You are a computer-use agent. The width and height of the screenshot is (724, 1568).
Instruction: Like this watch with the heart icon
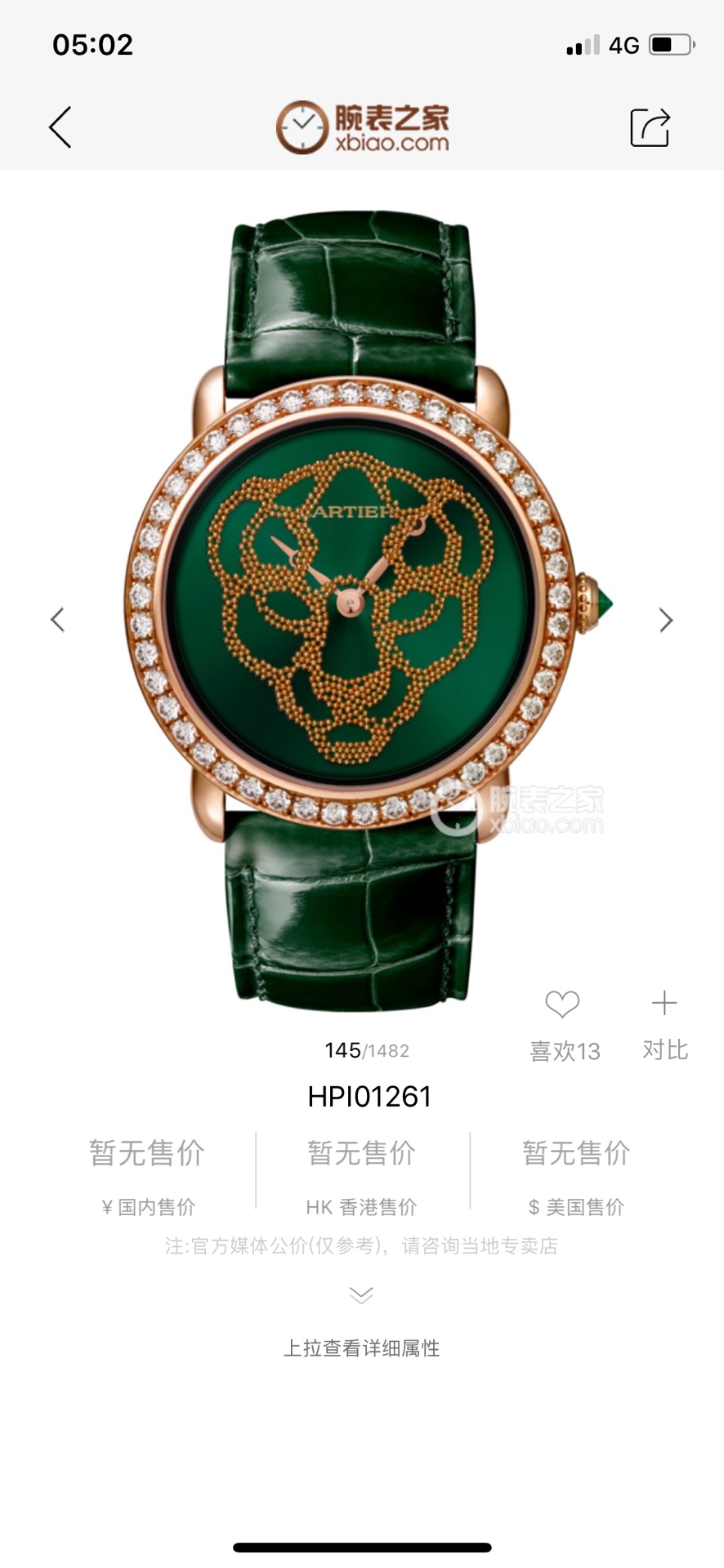click(x=562, y=1004)
